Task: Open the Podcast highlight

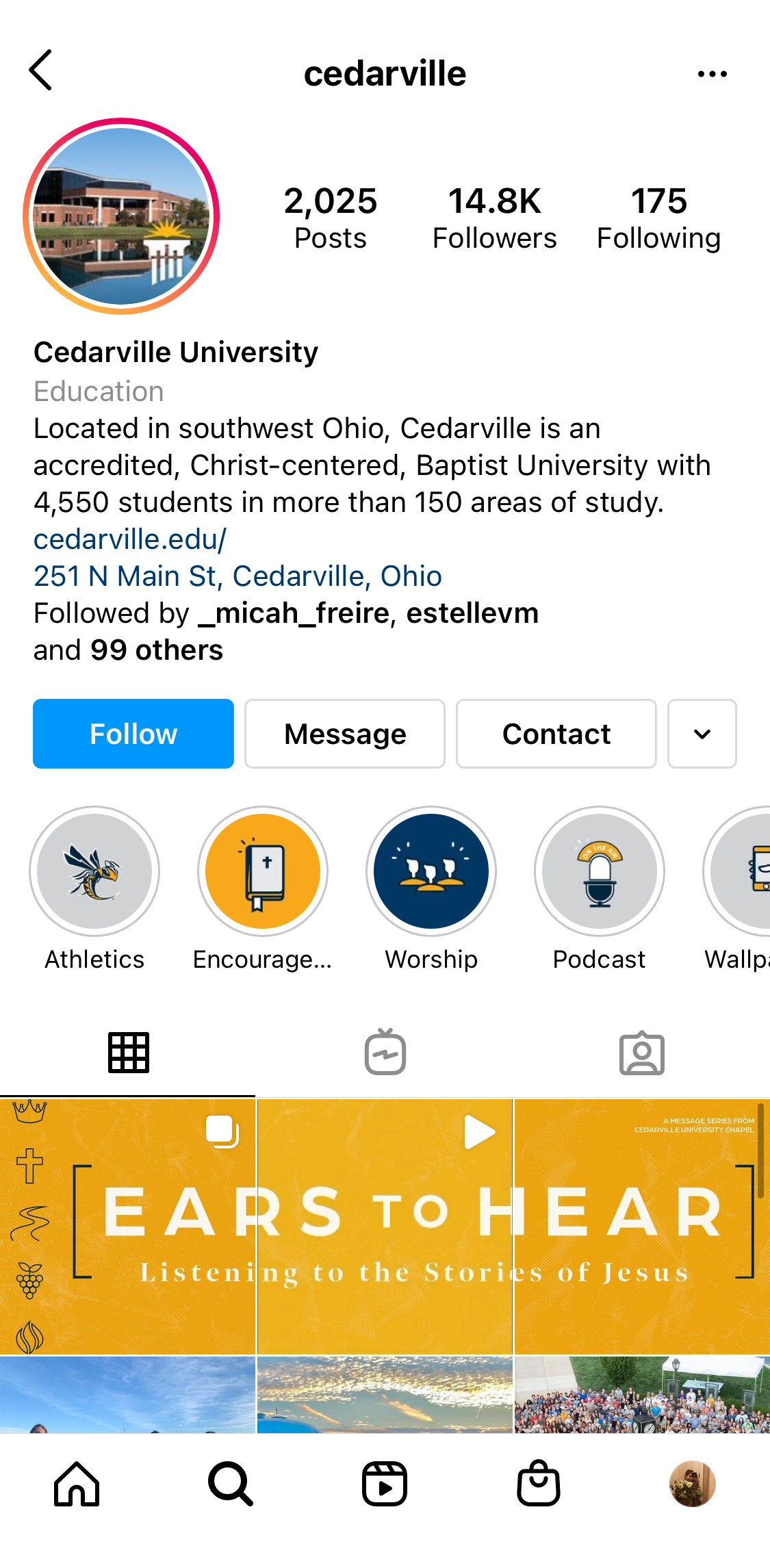Action: click(x=600, y=871)
